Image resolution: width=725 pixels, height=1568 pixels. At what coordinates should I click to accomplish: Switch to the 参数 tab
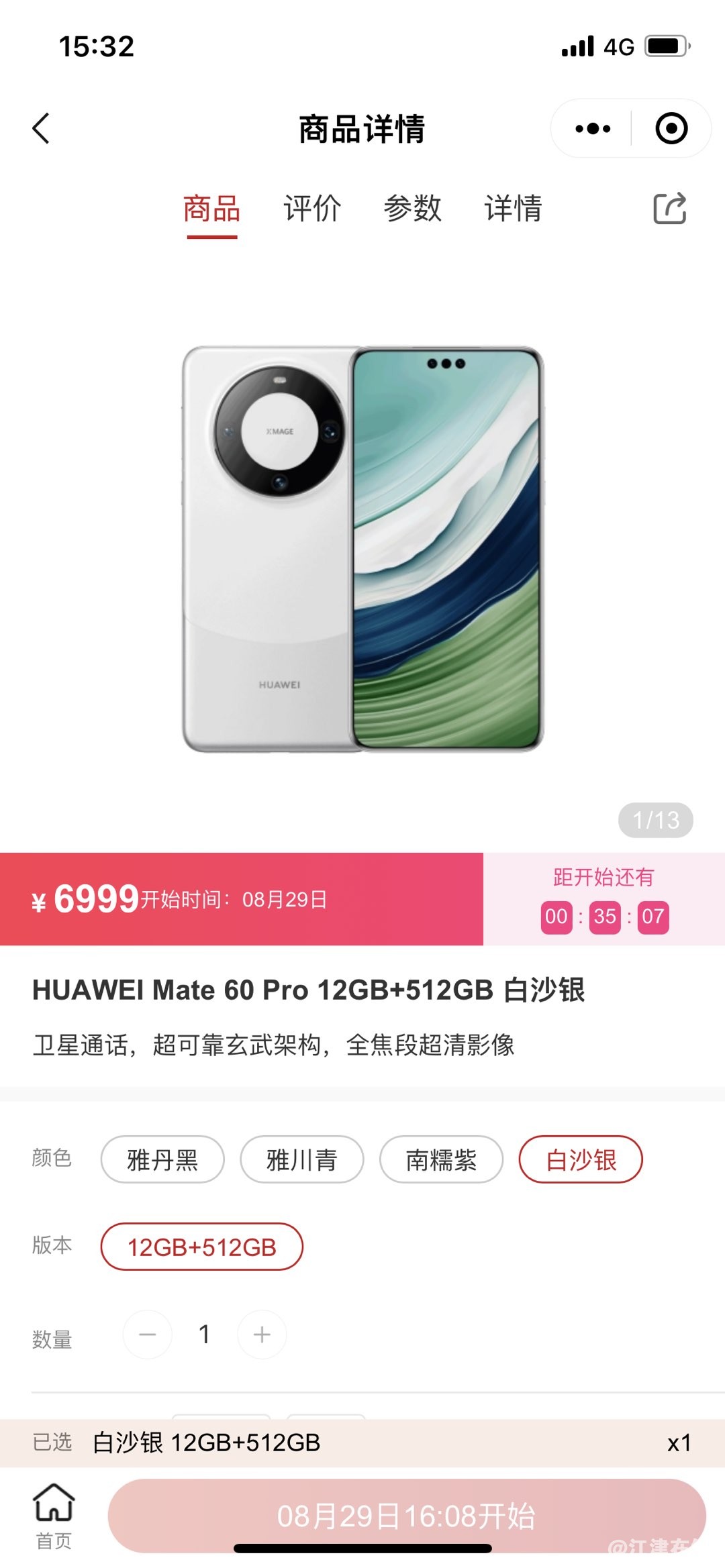click(412, 209)
